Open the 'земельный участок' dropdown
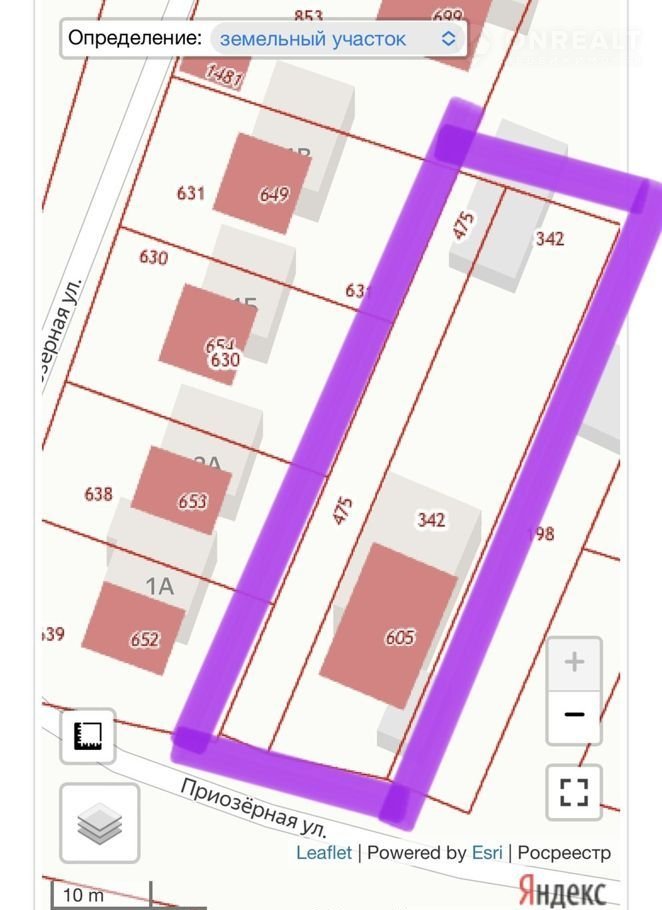The height and width of the screenshot is (910, 662). click(x=337, y=39)
